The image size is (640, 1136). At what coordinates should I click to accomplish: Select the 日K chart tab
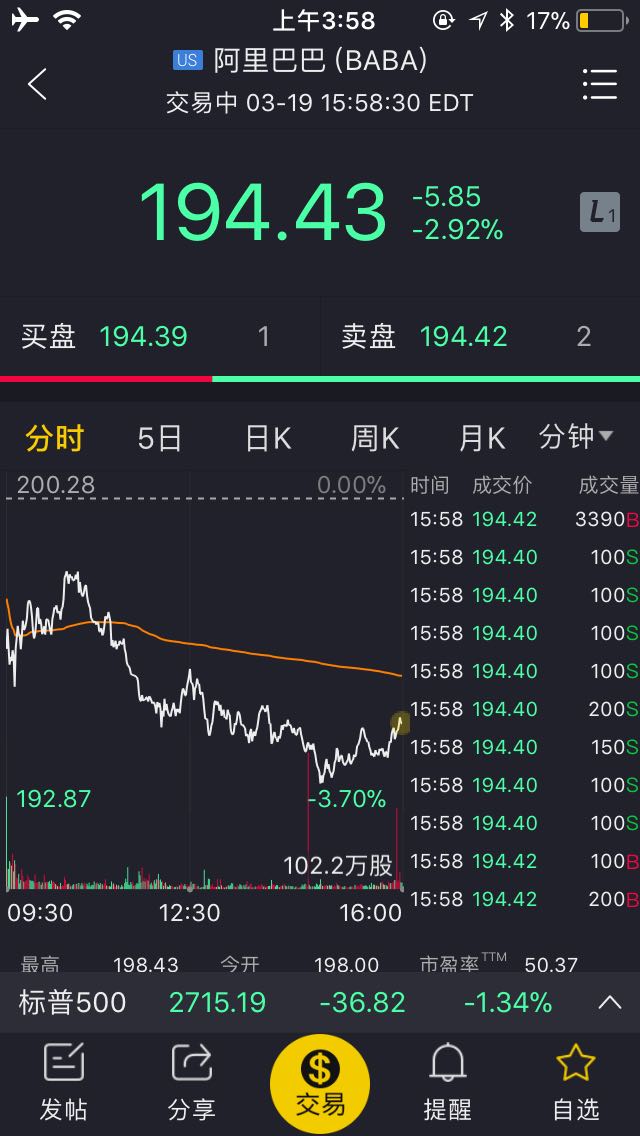[268, 438]
